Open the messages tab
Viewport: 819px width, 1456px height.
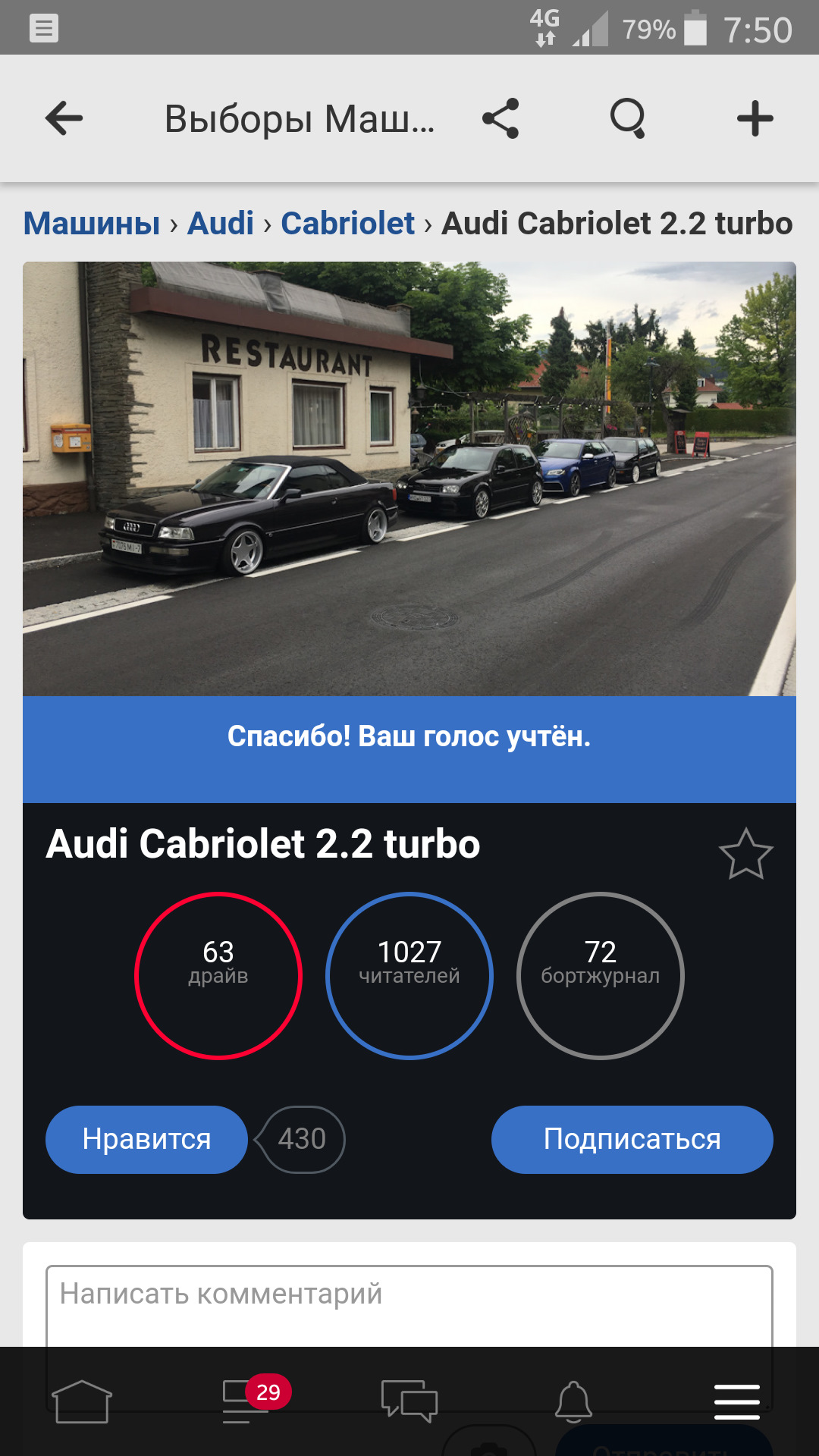pyautogui.click(x=409, y=1401)
